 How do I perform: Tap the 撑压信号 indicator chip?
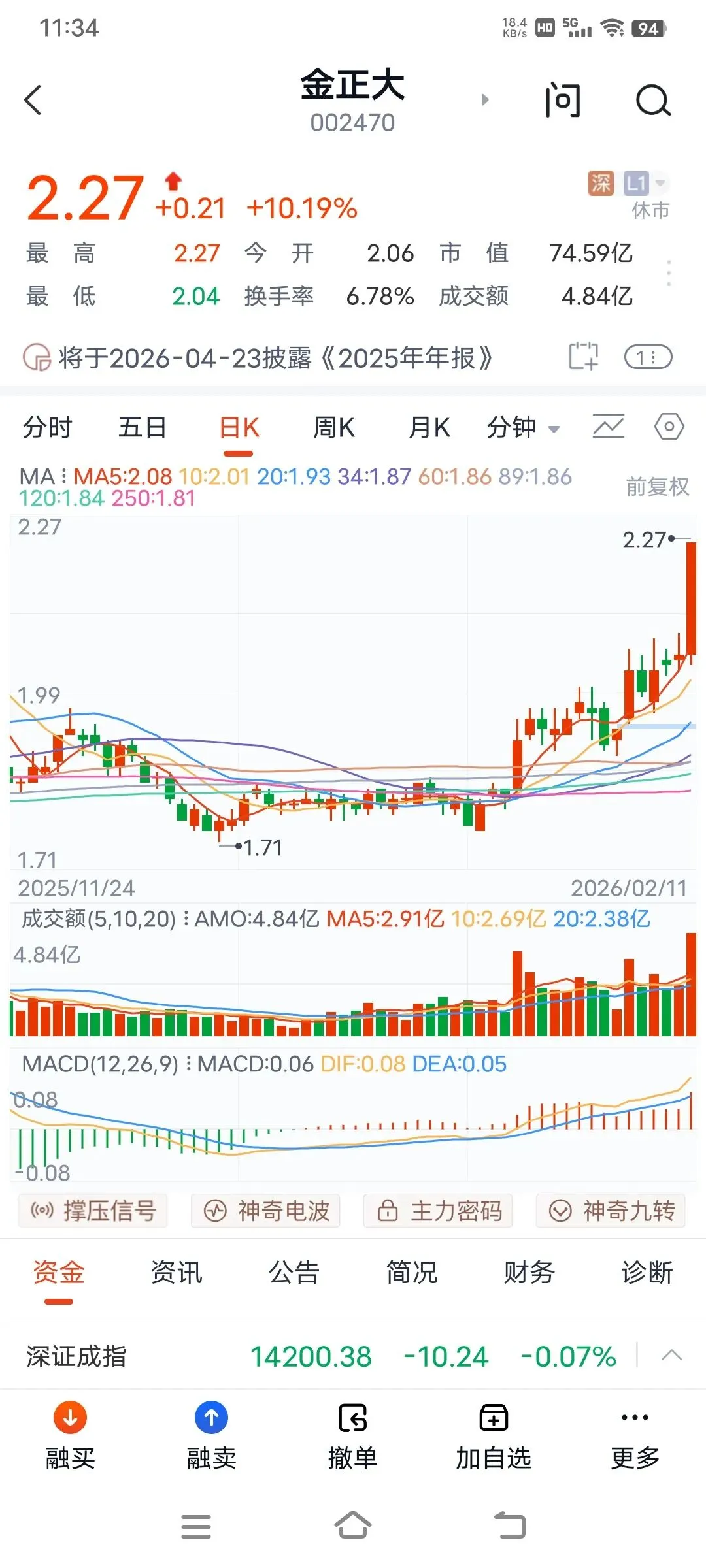(93, 1211)
